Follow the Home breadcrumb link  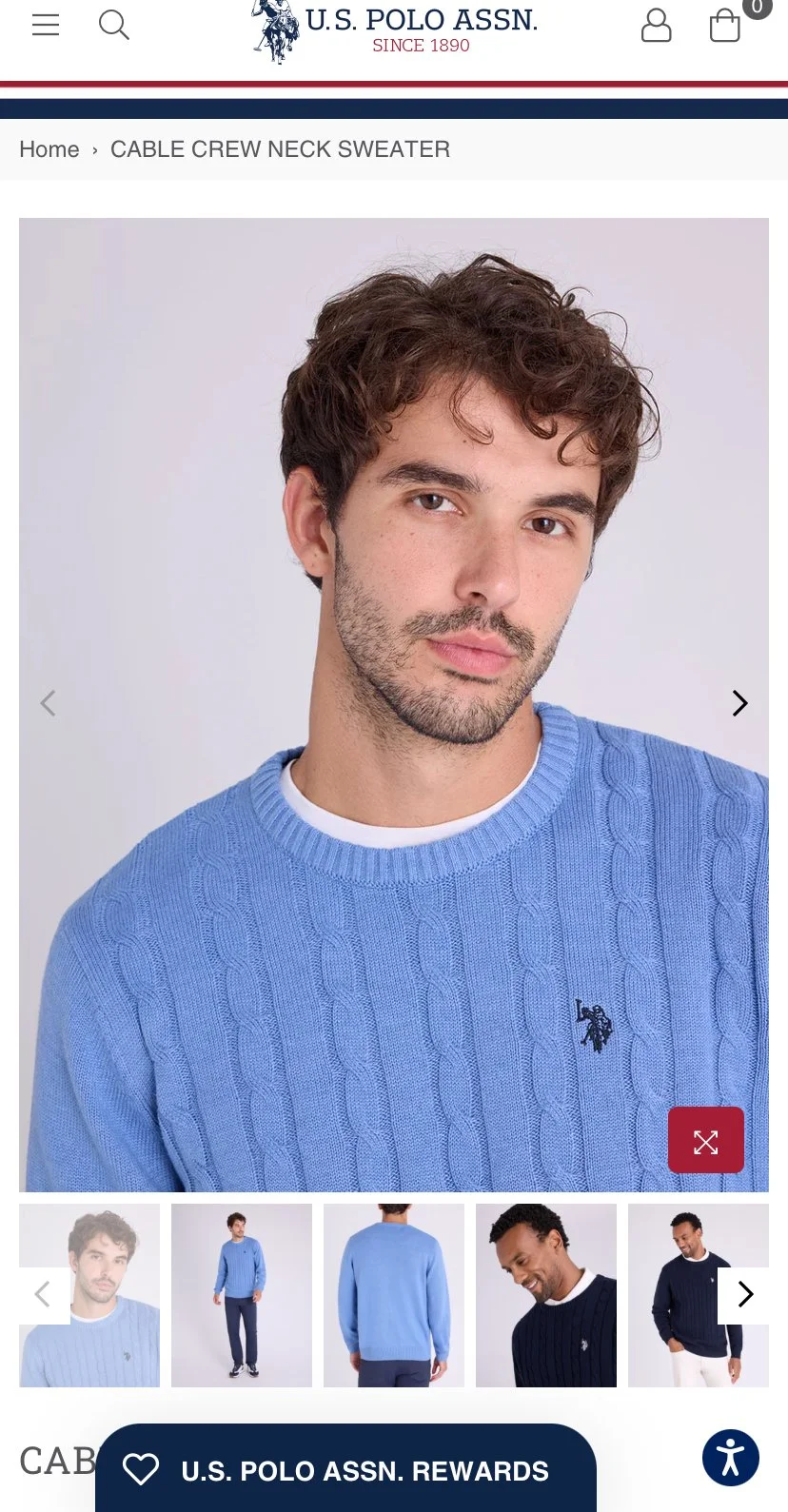pos(49,149)
